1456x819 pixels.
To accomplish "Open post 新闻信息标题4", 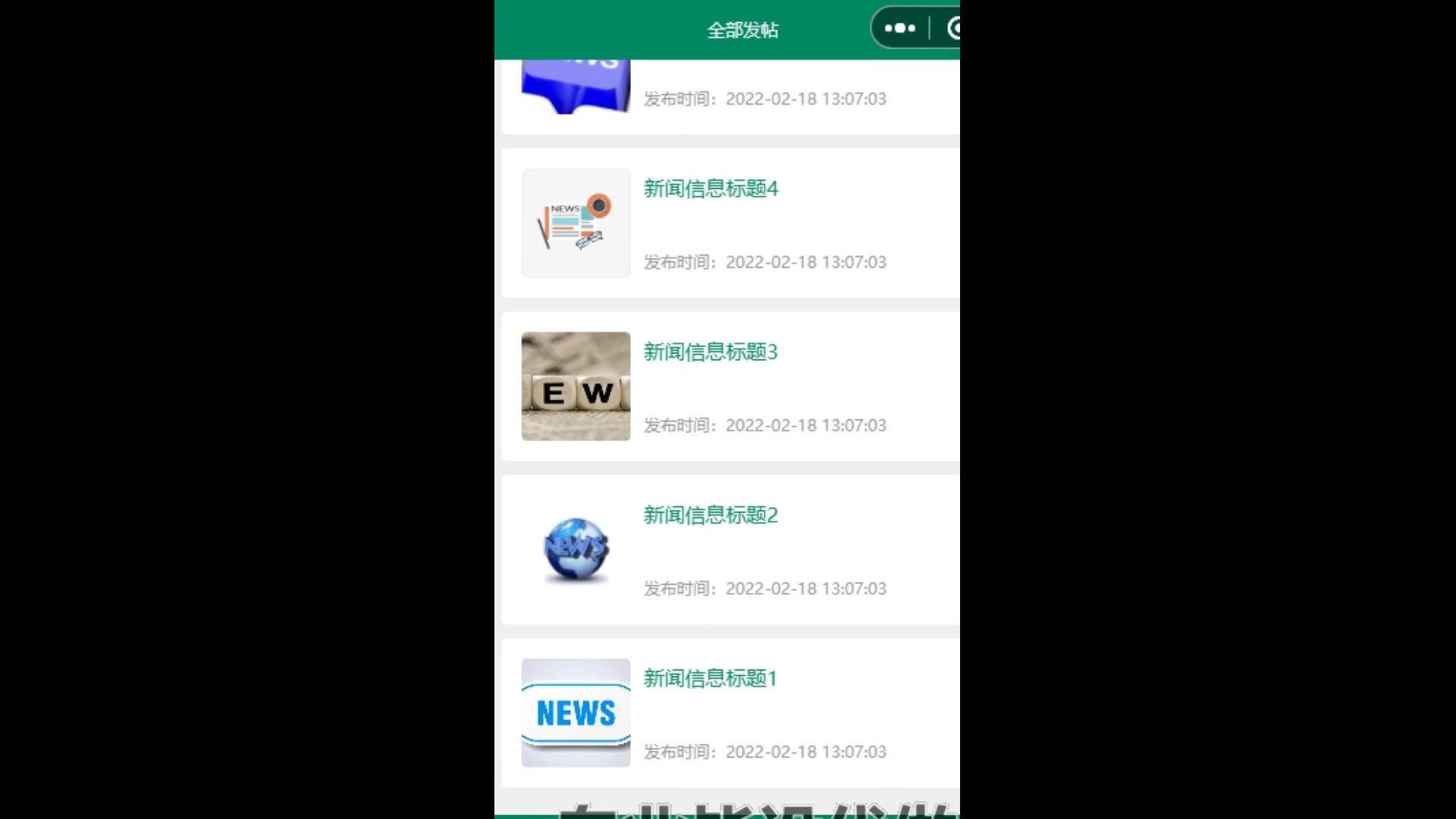I will tap(711, 189).
